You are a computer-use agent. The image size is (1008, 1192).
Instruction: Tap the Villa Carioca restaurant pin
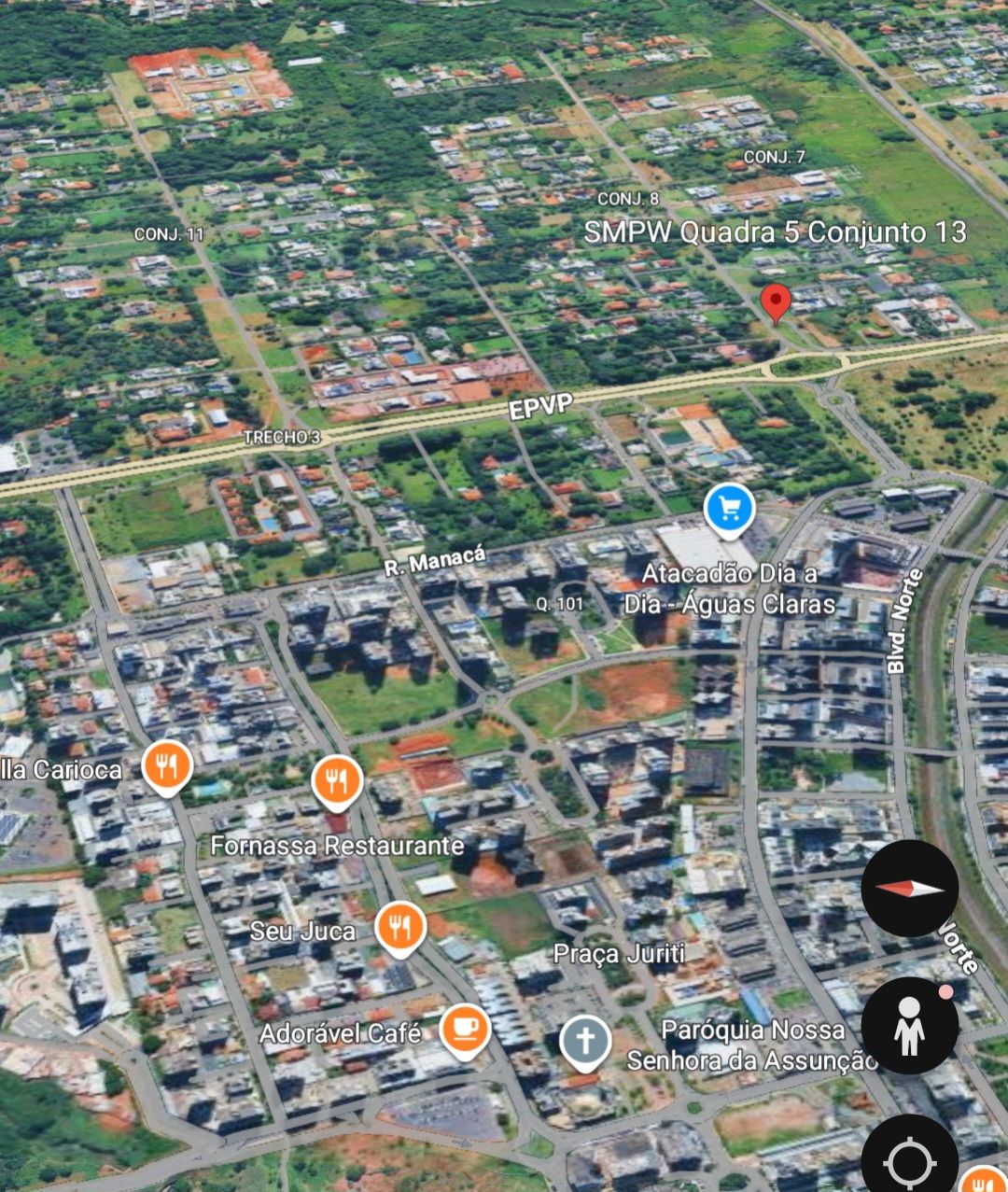[167, 766]
